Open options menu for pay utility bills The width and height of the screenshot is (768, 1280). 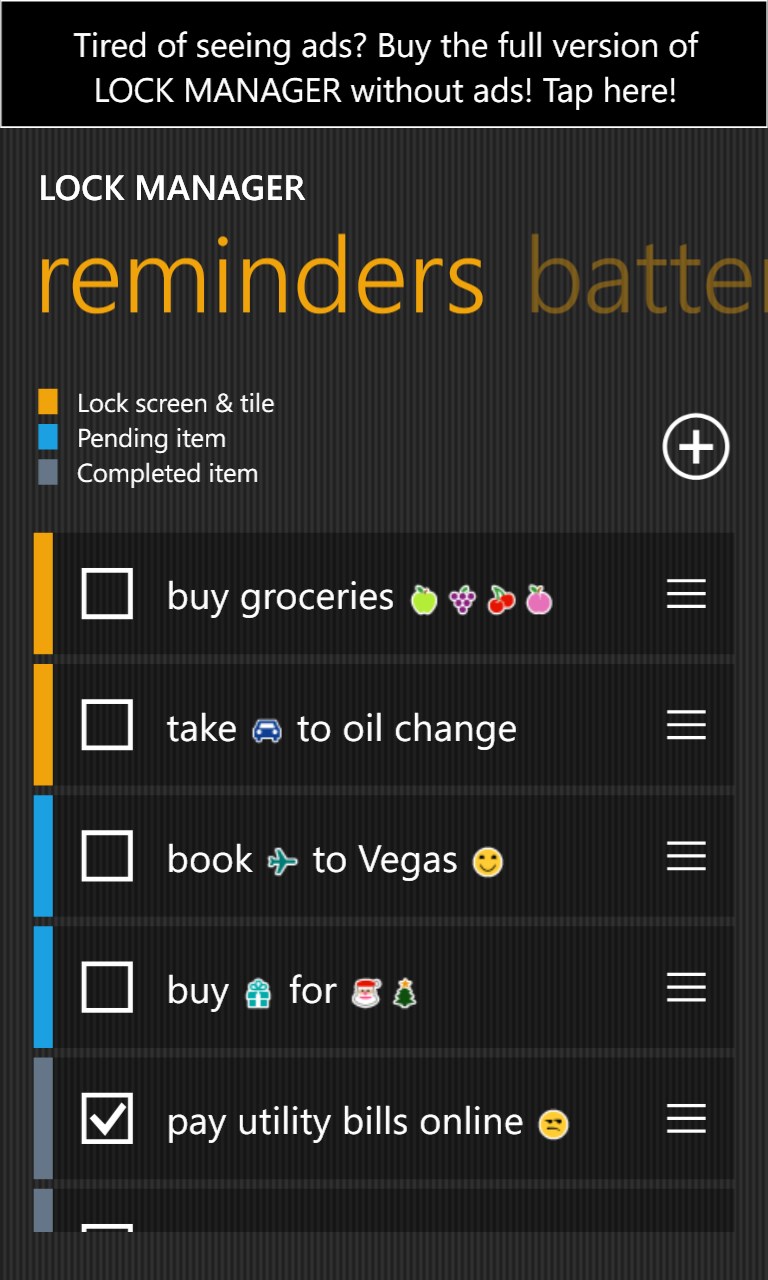pyautogui.click(x=686, y=1118)
